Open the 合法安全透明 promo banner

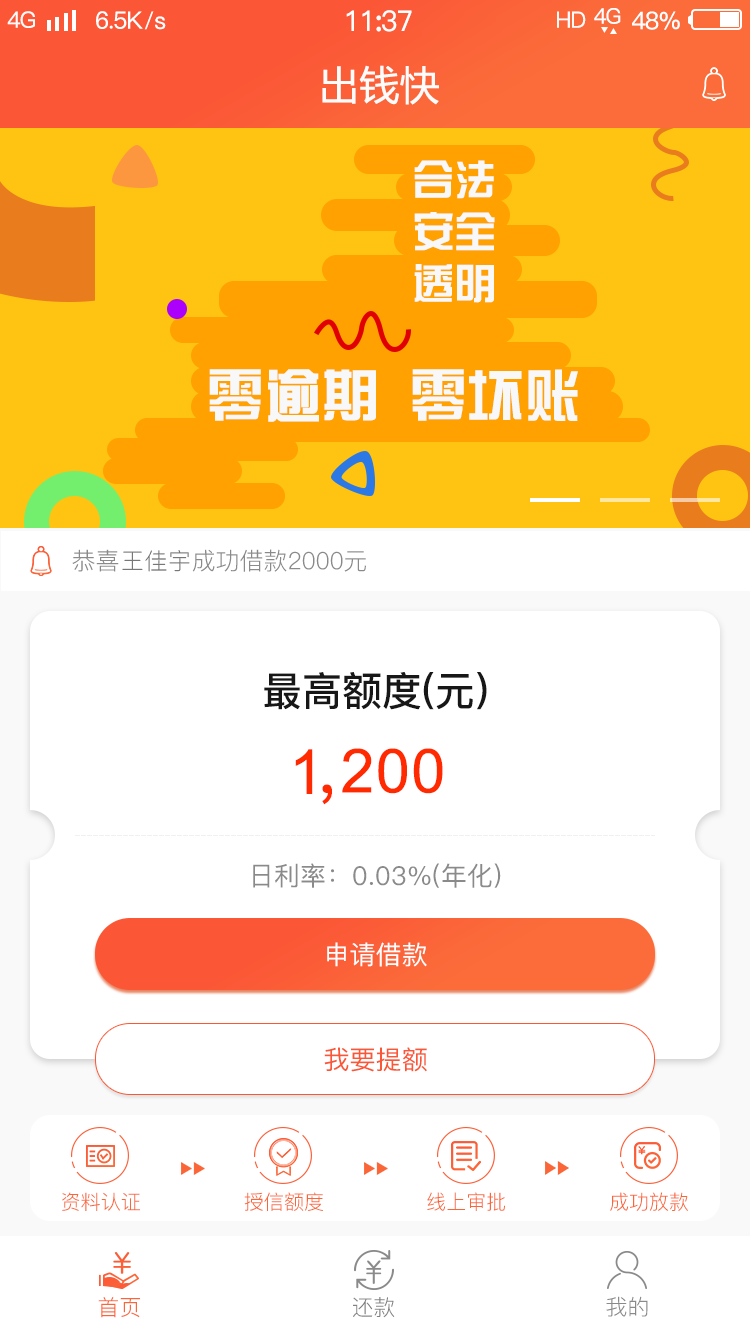pyautogui.click(x=375, y=328)
